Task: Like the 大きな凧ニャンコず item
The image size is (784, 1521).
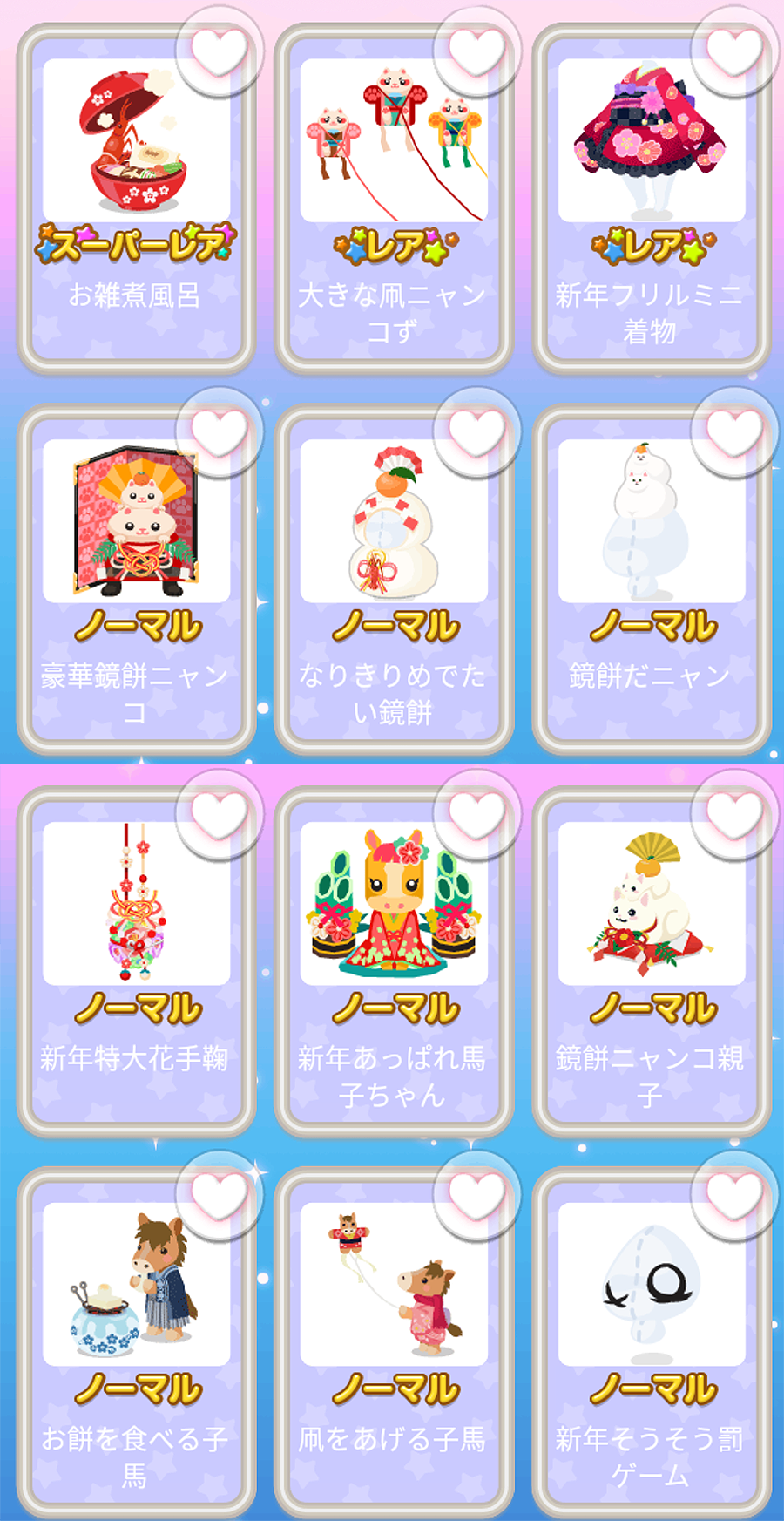Action: tap(476, 51)
